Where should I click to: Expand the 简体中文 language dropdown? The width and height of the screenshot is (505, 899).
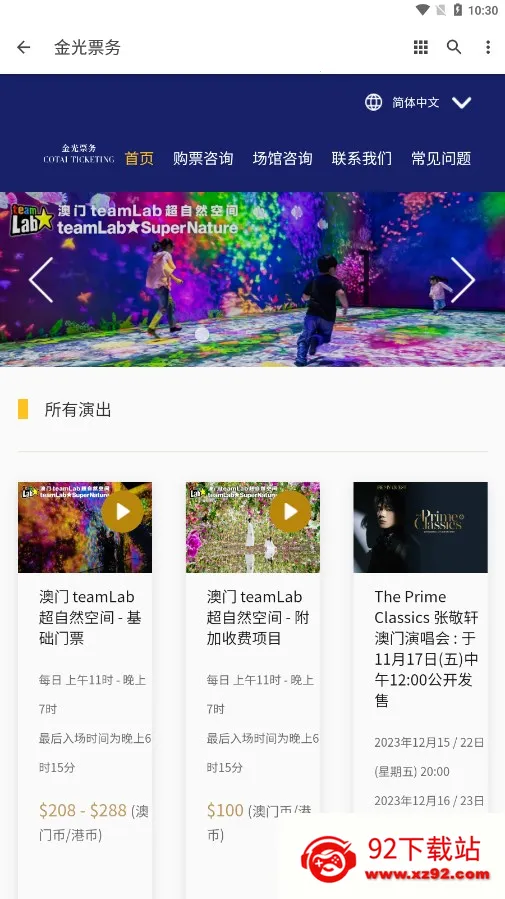point(418,103)
